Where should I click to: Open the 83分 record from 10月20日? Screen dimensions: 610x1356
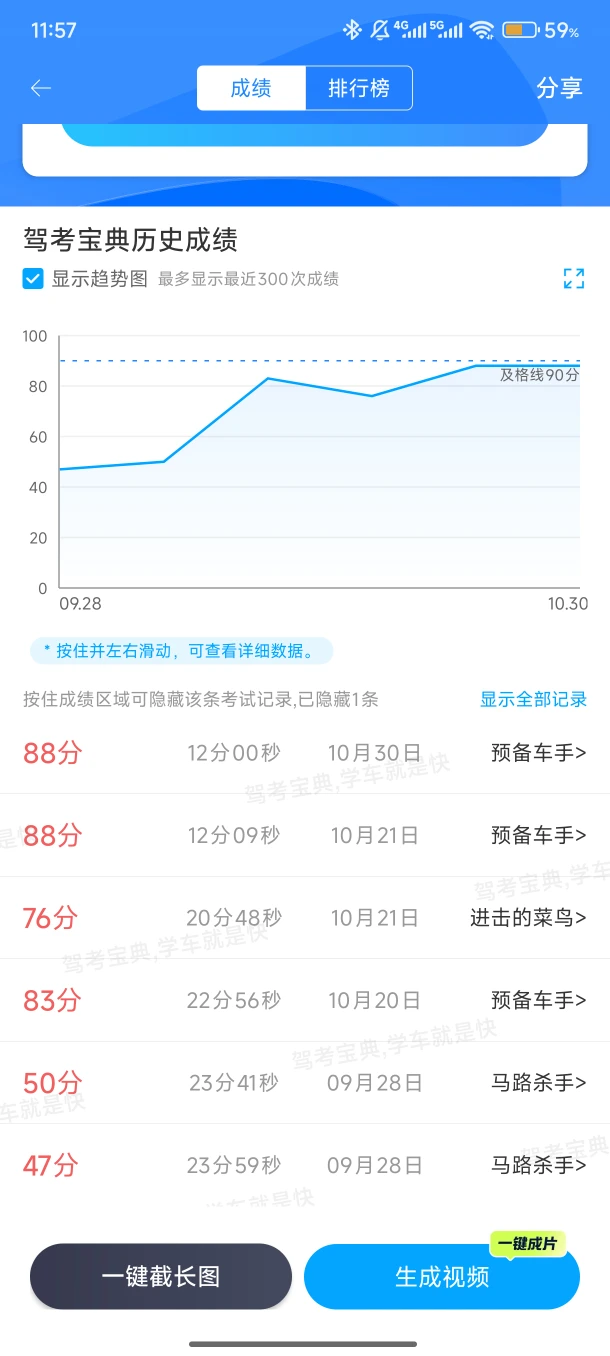point(305,1000)
